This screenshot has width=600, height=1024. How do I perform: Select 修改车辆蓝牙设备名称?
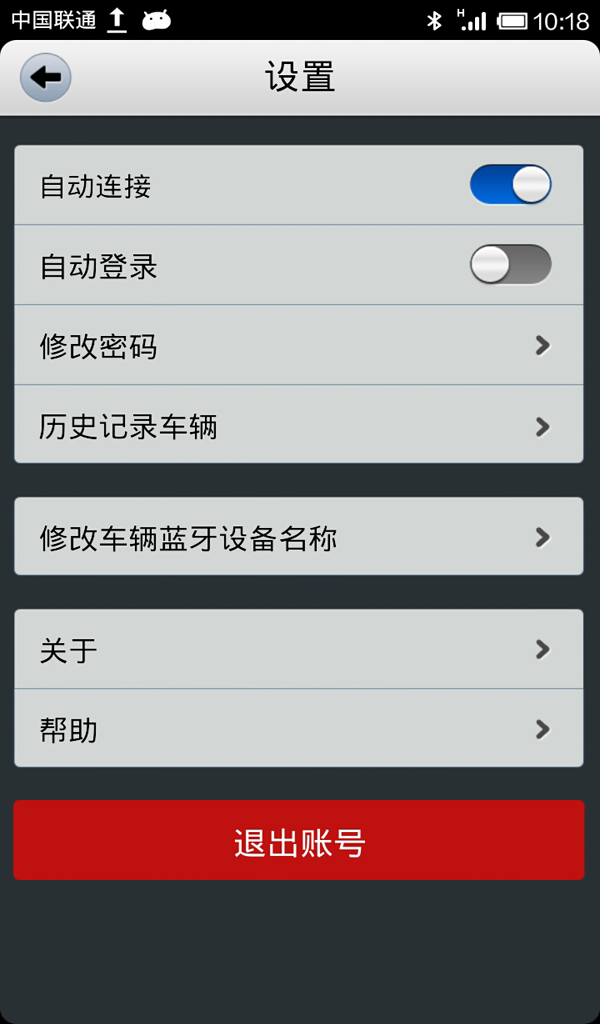(298, 537)
